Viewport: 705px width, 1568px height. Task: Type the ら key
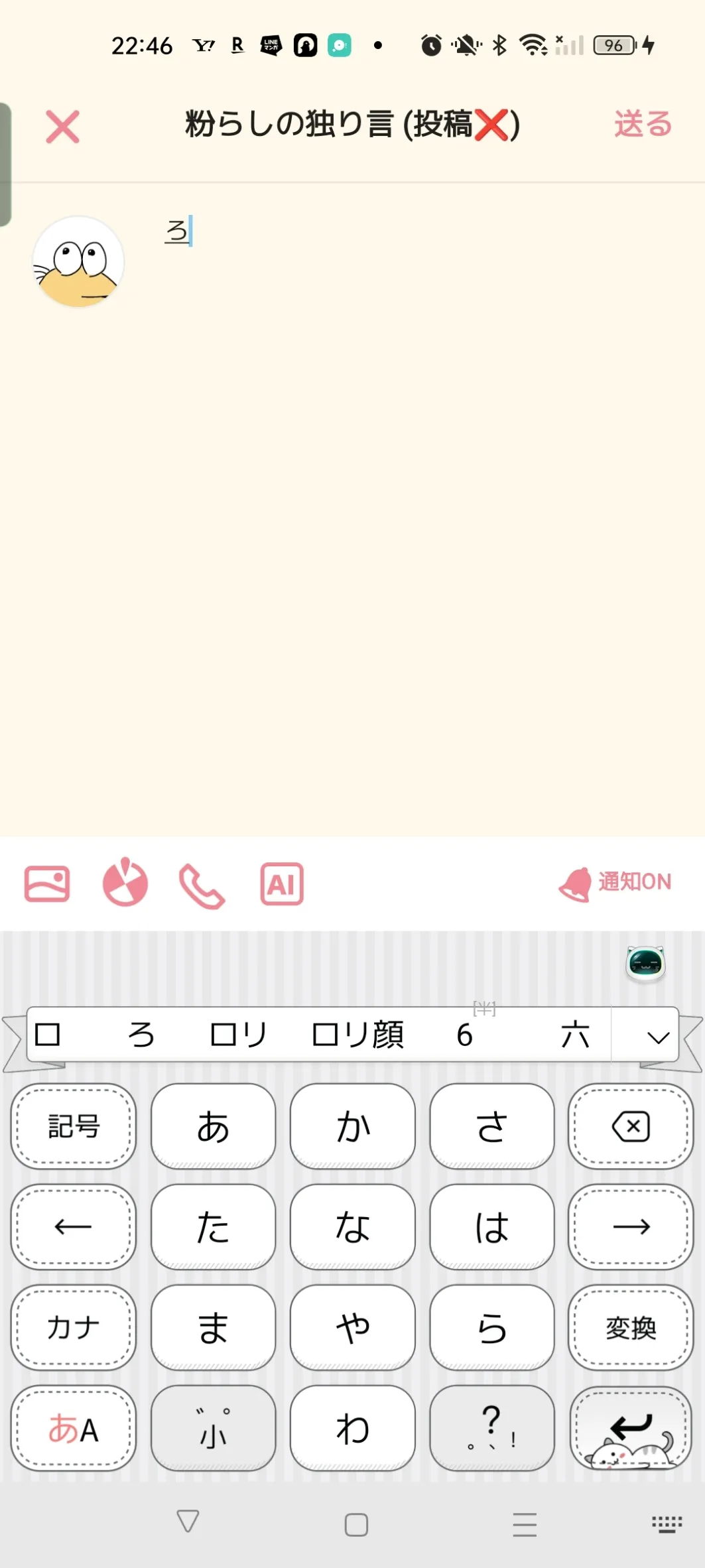(x=491, y=1328)
